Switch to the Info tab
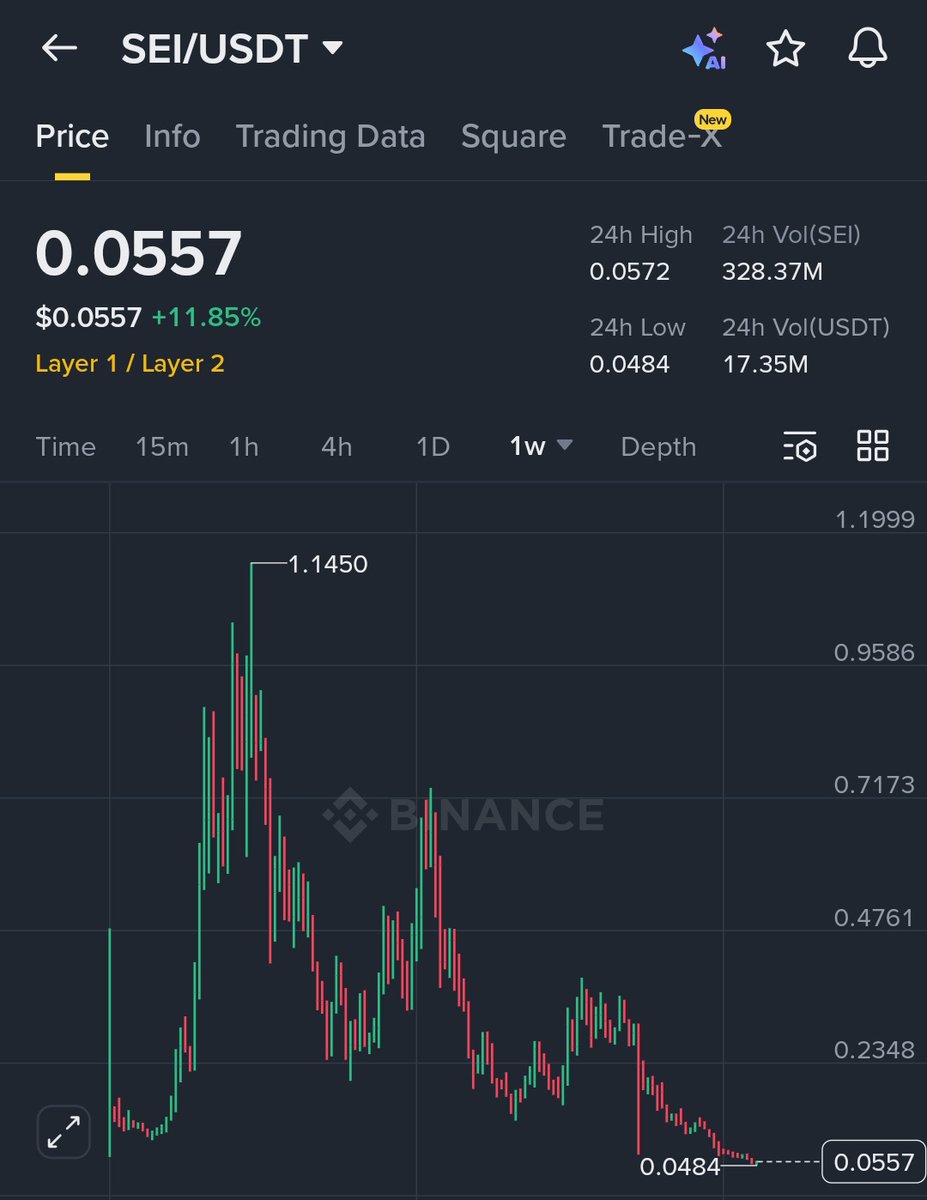 pos(172,136)
